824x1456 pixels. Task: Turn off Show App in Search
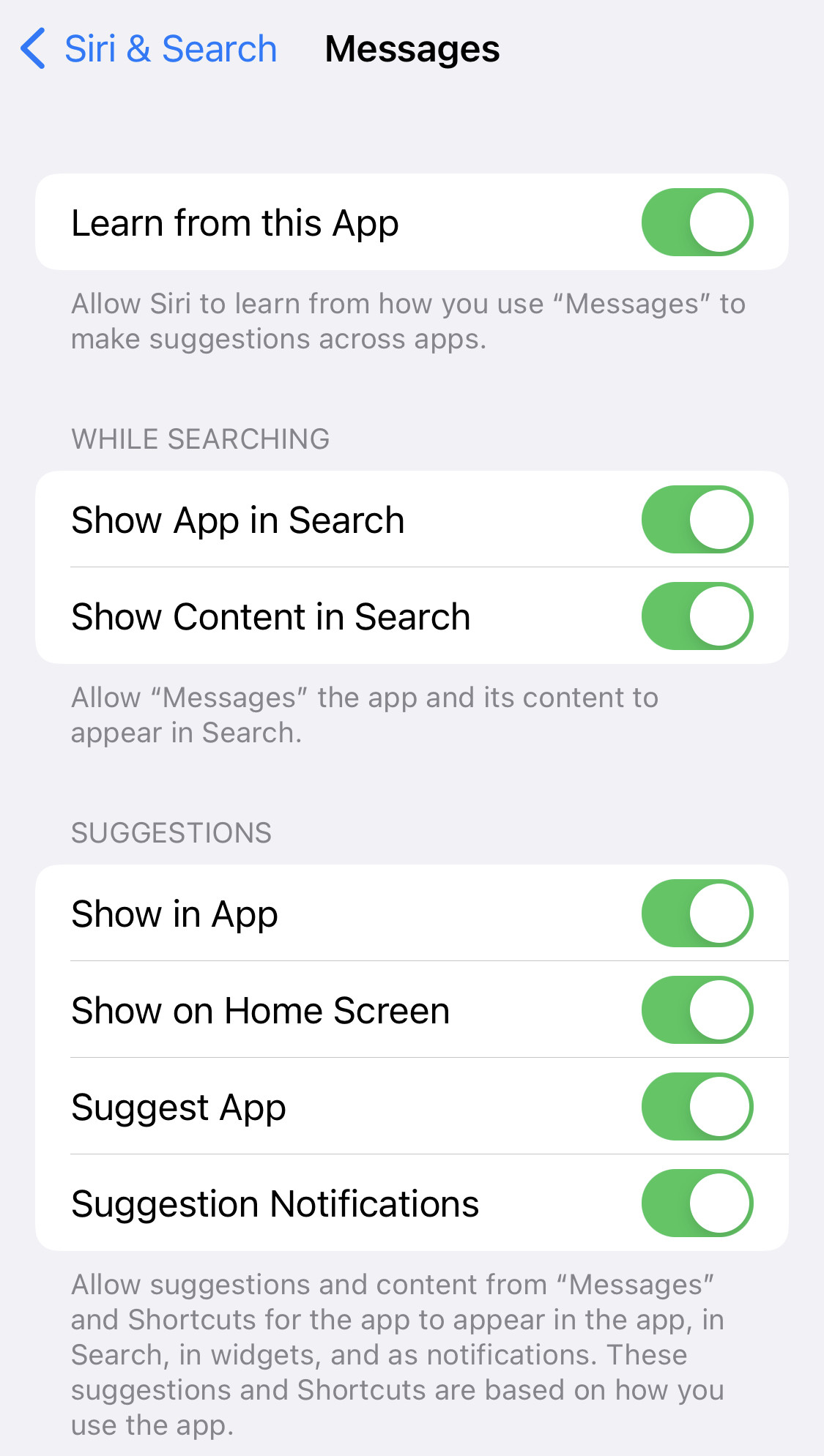tap(697, 519)
